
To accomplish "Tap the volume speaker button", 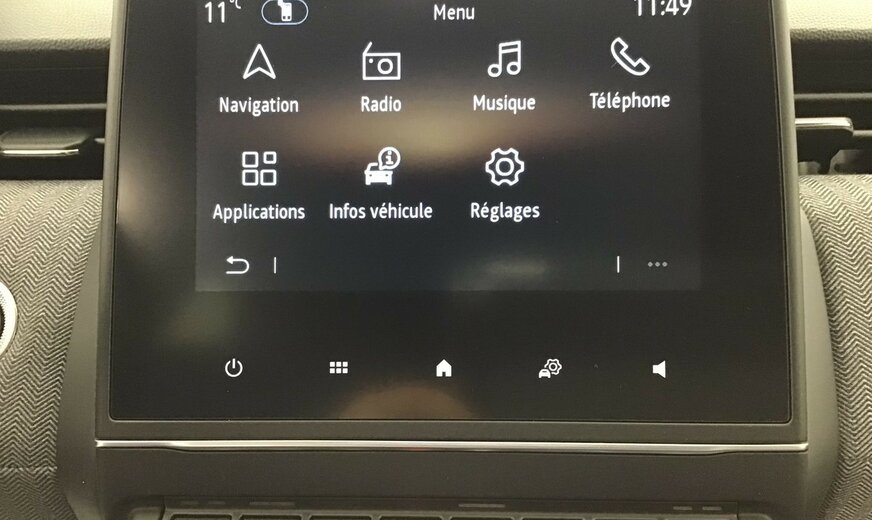I will (659, 369).
